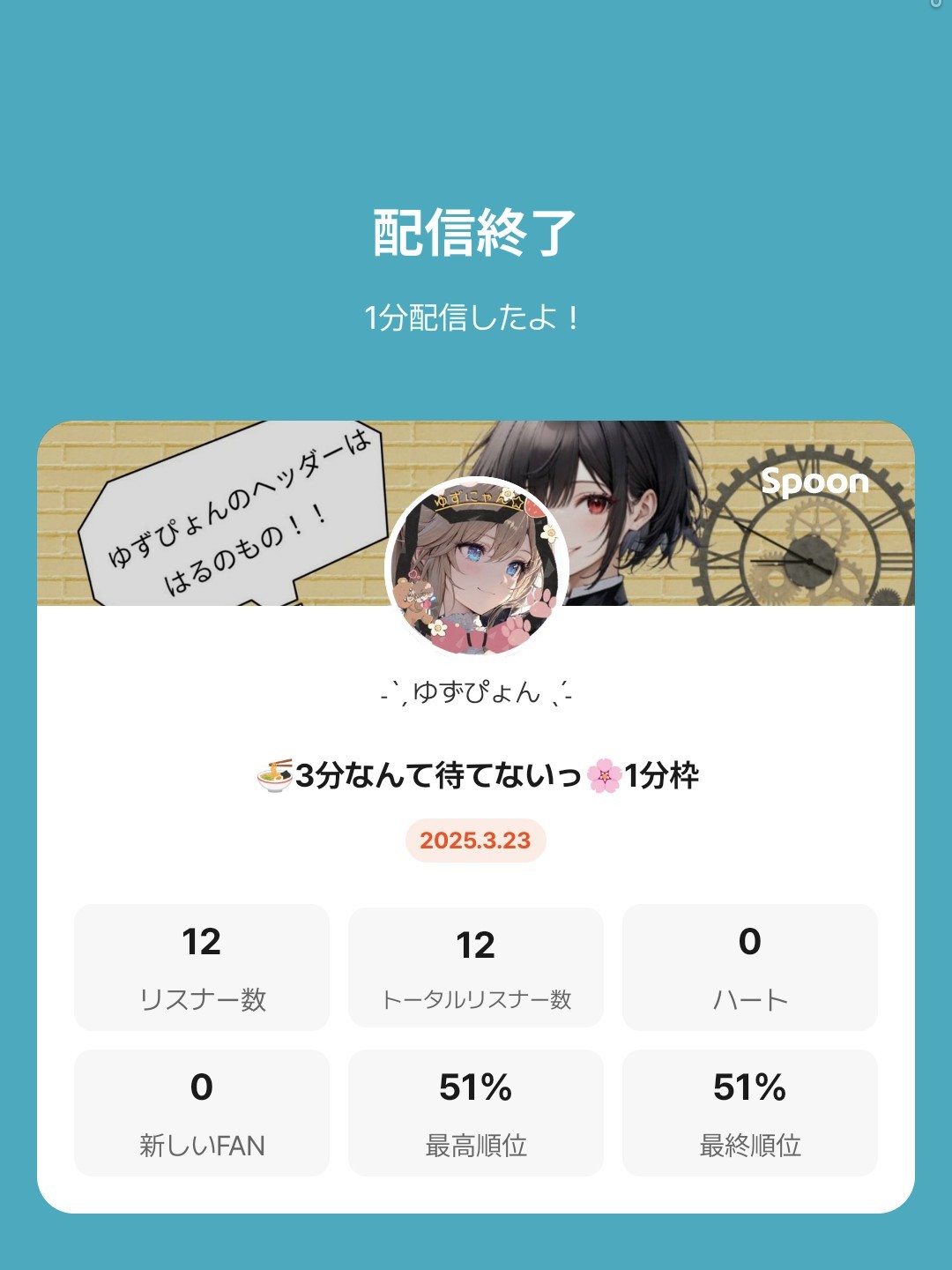The height and width of the screenshot is (1270, 952).
Task: Select the ハート stat card
Action: click(x=750, y=966)
